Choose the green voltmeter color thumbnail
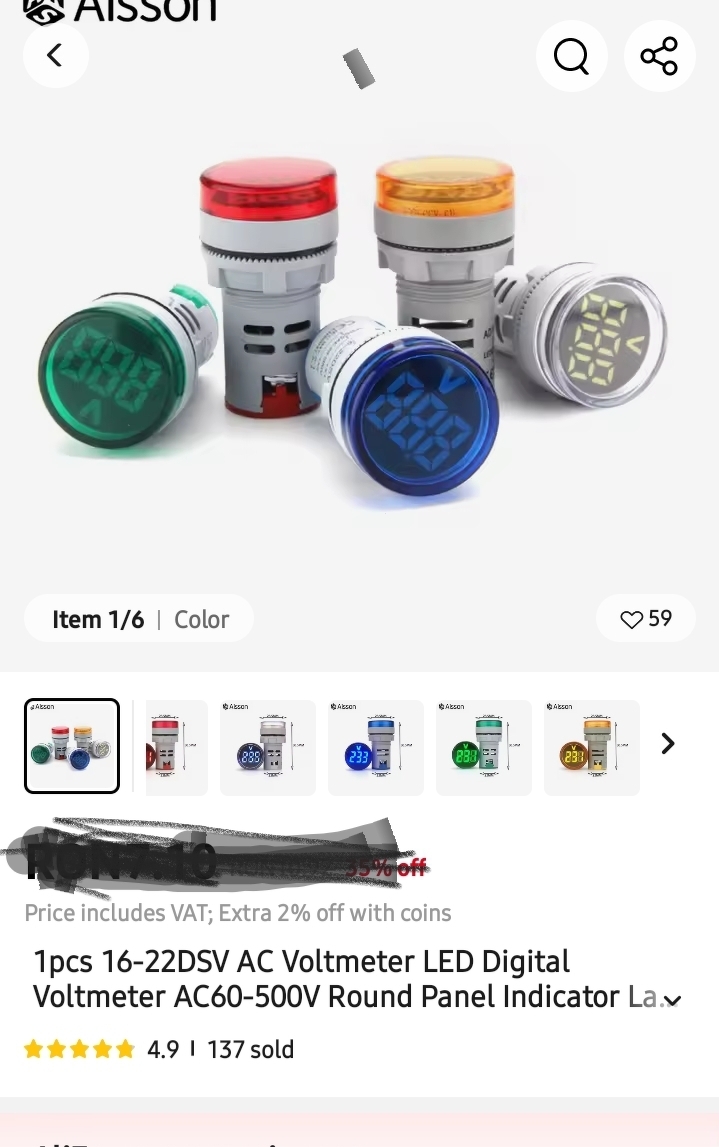The width and height of the screenshot is (719, 1147). coord(484,747)
